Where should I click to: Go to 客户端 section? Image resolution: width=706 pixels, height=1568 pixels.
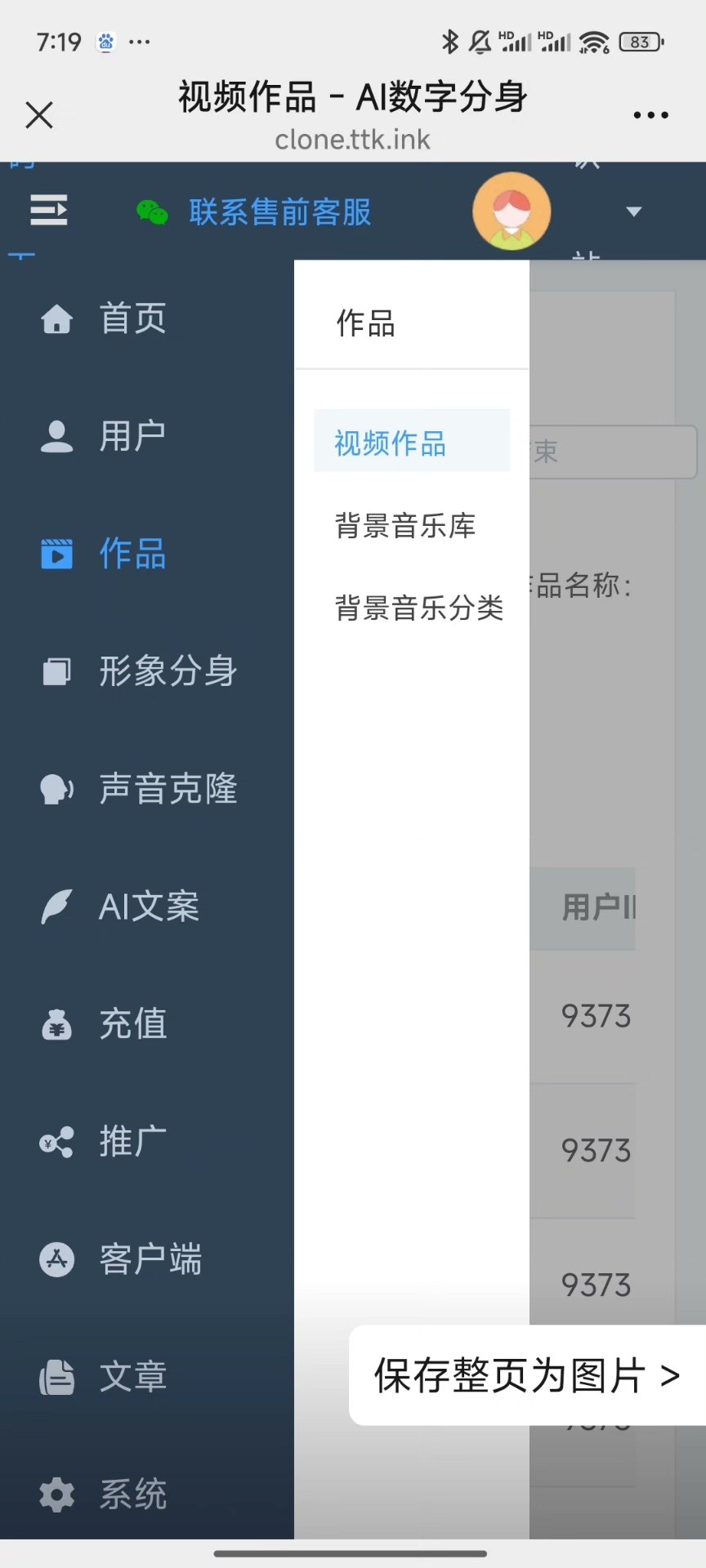(x=150, y=1259)
